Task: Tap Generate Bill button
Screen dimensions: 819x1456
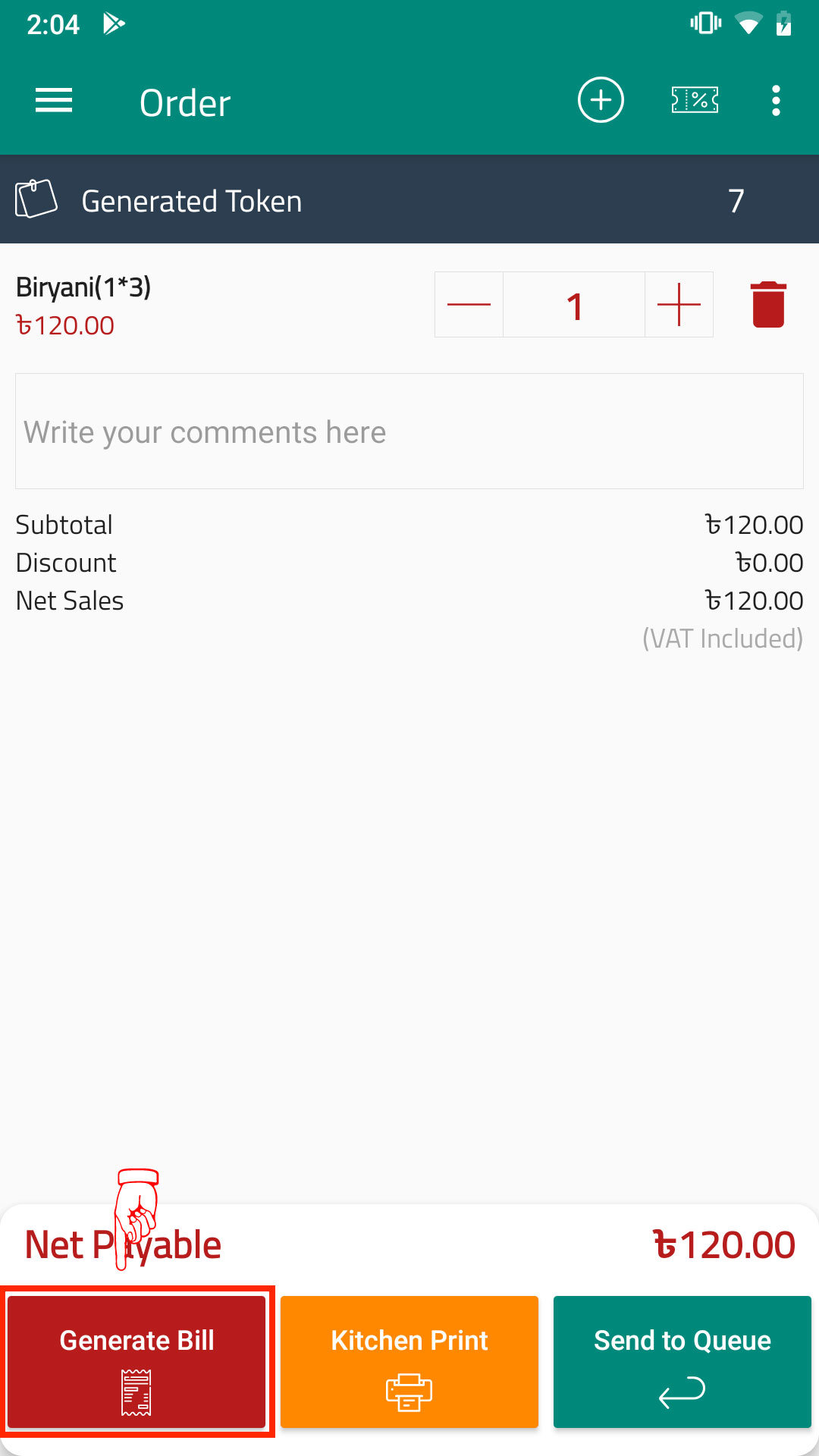Action: pos(136,1362)
